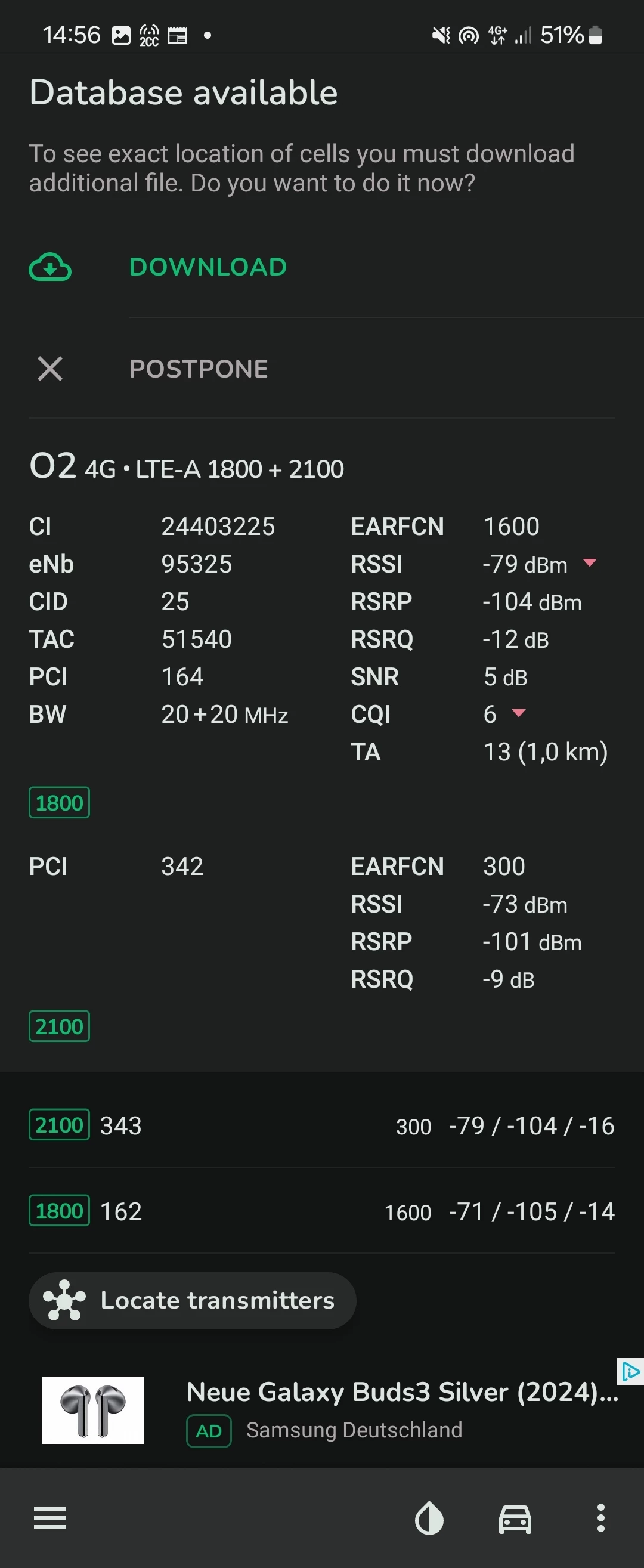Open neighbor cell 343 on 2100
This screenshot has height=1568, width=644.
pos(321,1126)
